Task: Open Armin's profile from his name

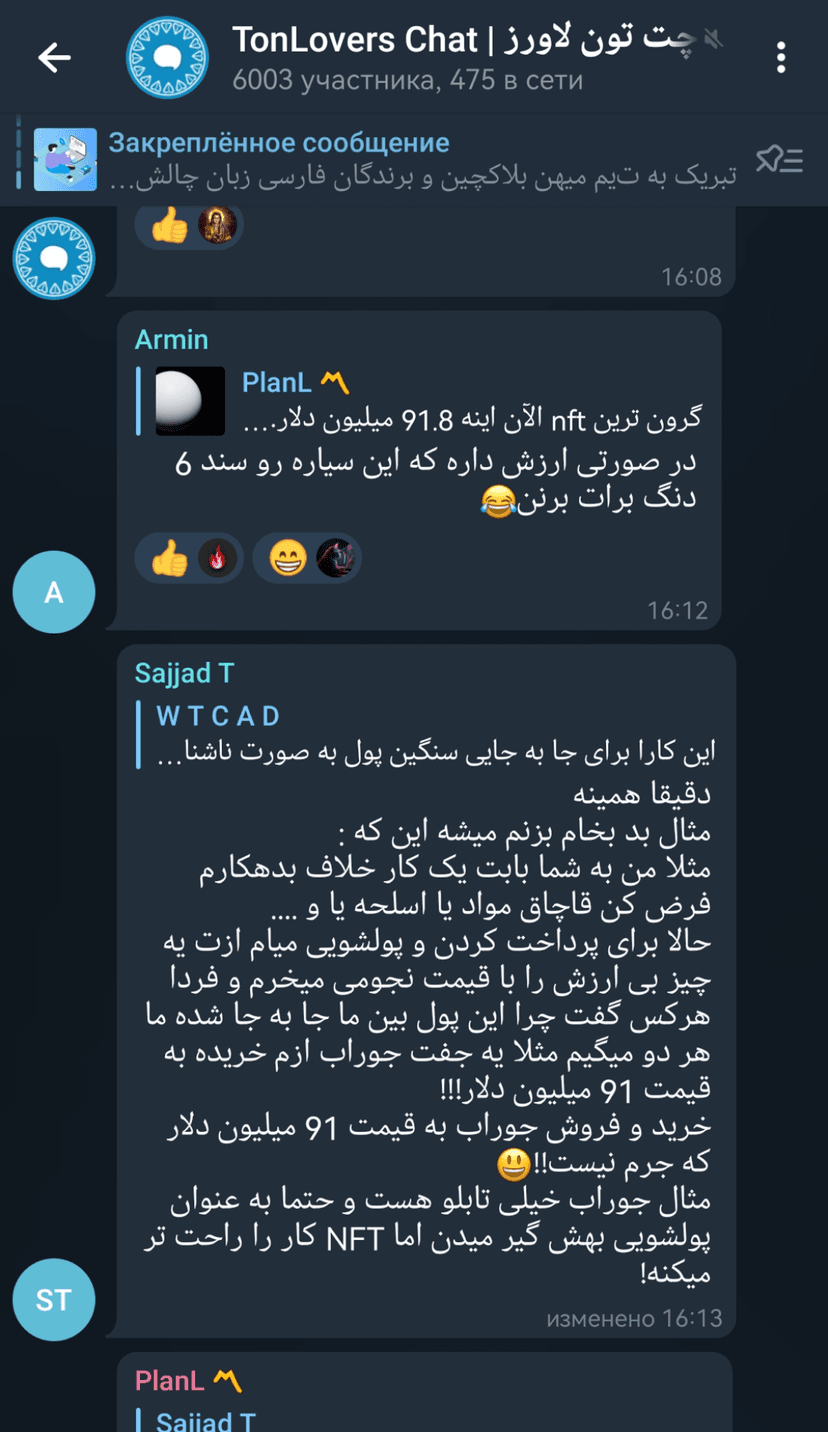Action: pyautogui.click(x=171, y=340)
